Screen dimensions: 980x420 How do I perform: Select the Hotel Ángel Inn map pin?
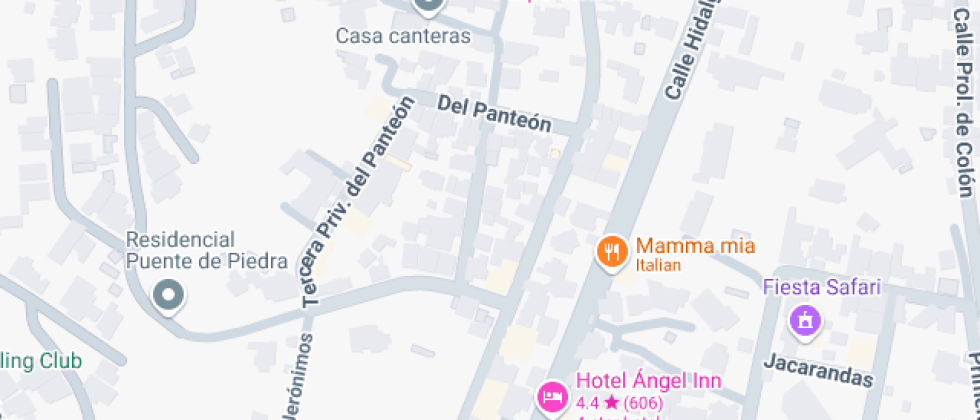551,397
